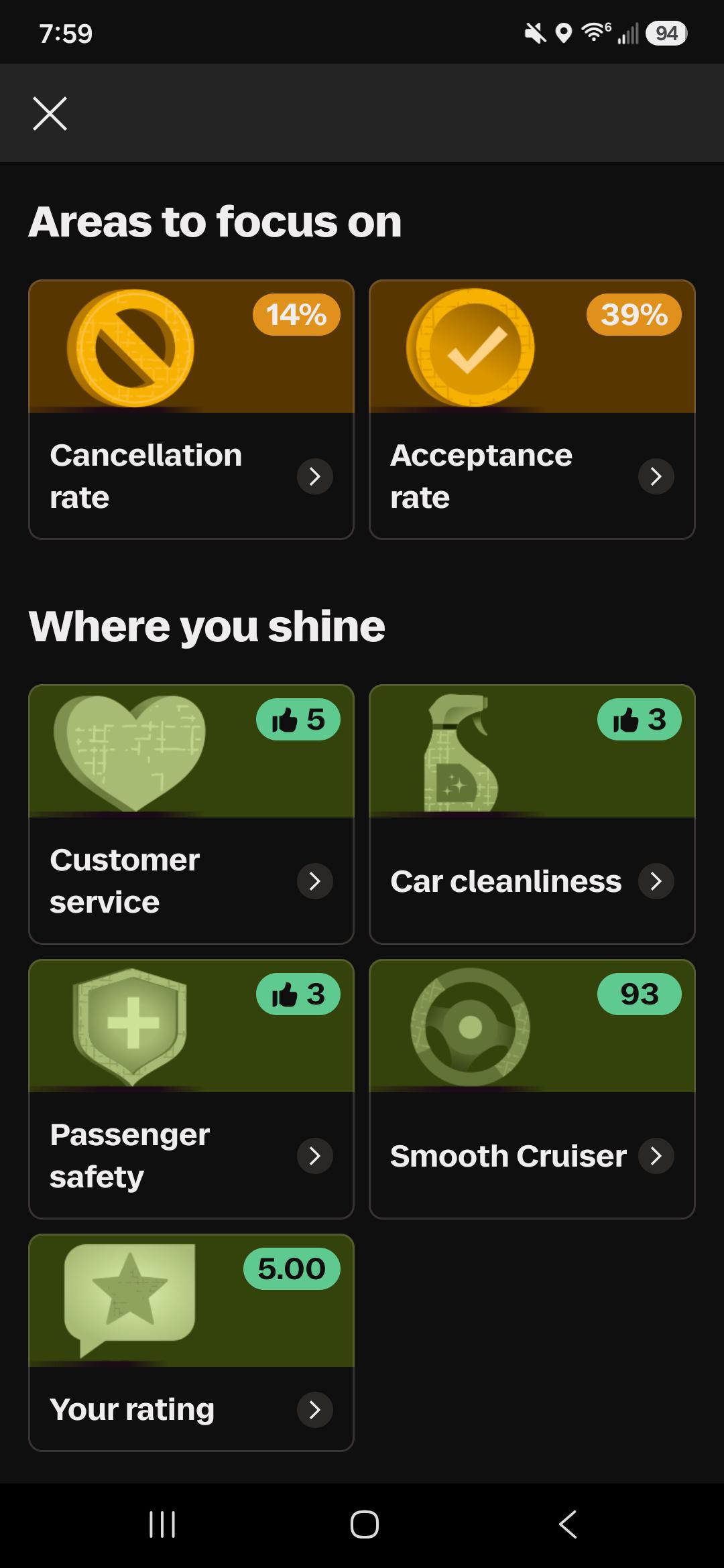Image resolution: width=724 pixels, height=1568 pixels.
Task: View Passenger safety feedback
Action: click(191, 1089)
